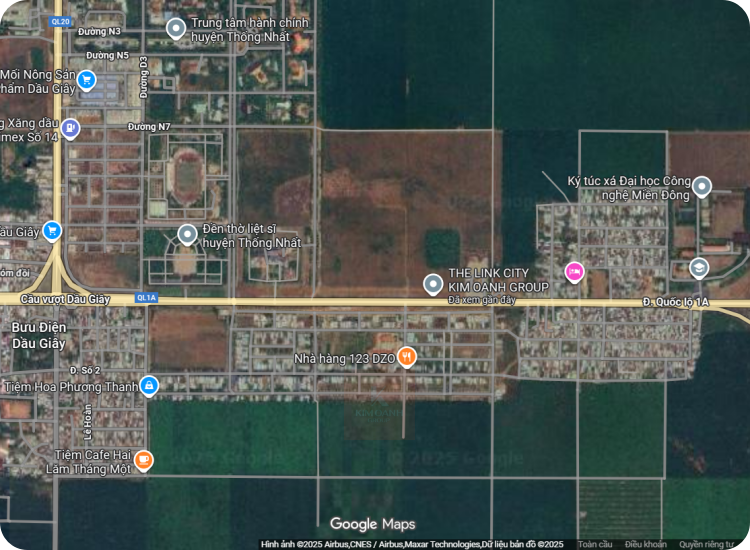Open the Đền thờ liệt sĩ huyện Thống Nhất marker

(x=187, y=235)
